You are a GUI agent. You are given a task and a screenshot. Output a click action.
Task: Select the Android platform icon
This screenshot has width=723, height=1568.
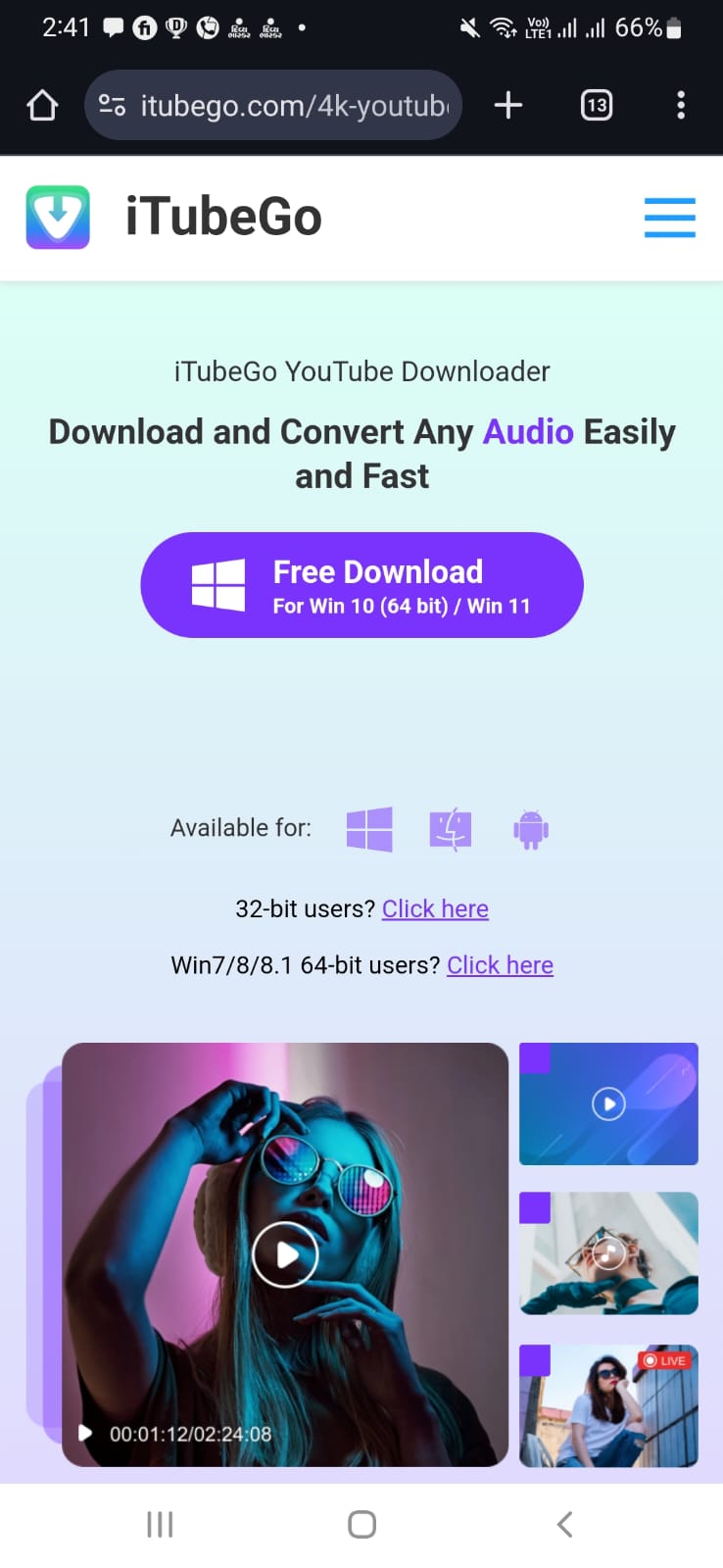530,829
